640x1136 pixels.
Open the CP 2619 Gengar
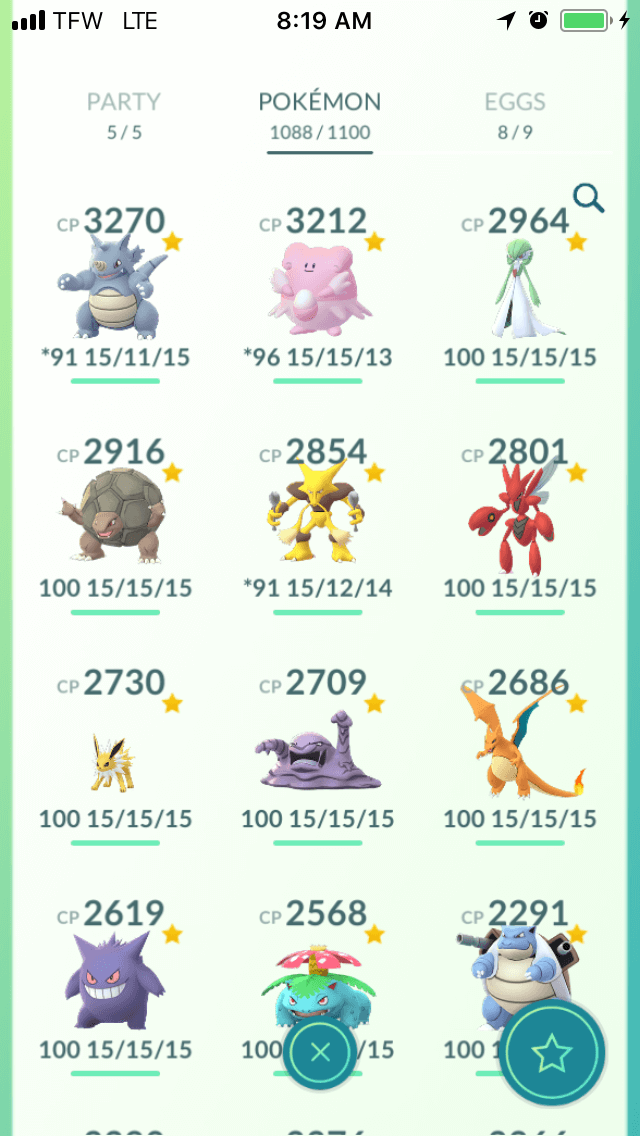[x=116, y=986]
